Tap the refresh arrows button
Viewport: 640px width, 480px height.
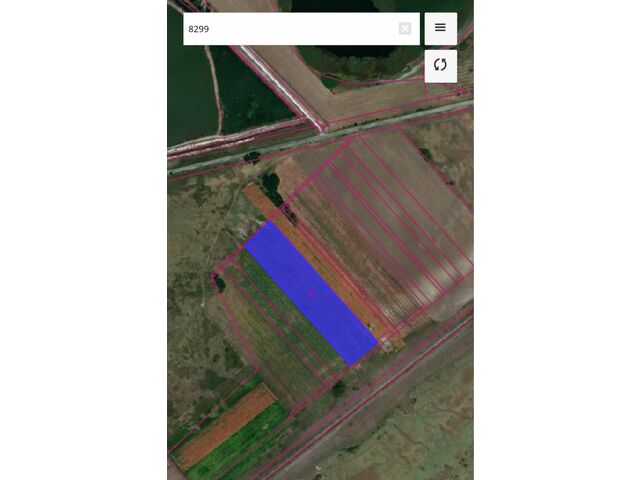(x=440, y=66)
